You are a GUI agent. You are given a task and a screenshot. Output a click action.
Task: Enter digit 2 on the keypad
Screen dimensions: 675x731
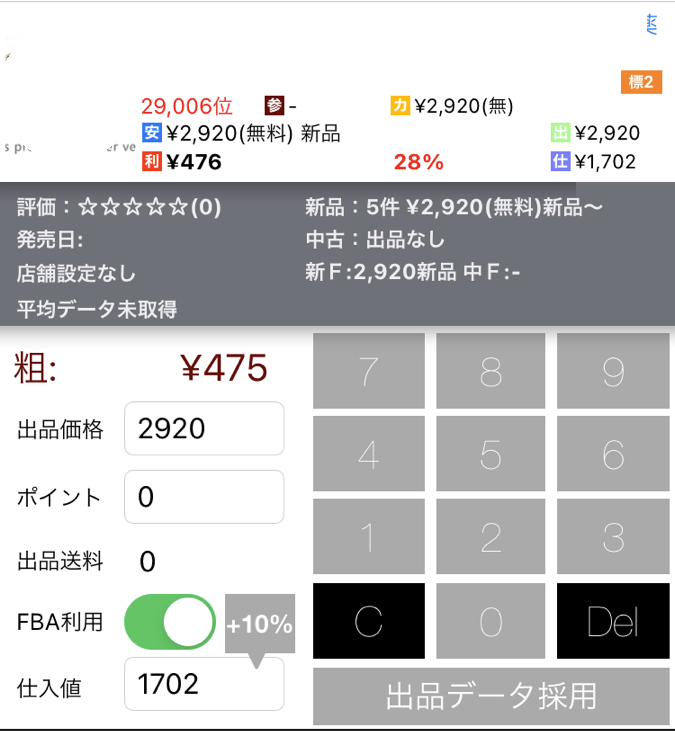pos(491,538)
